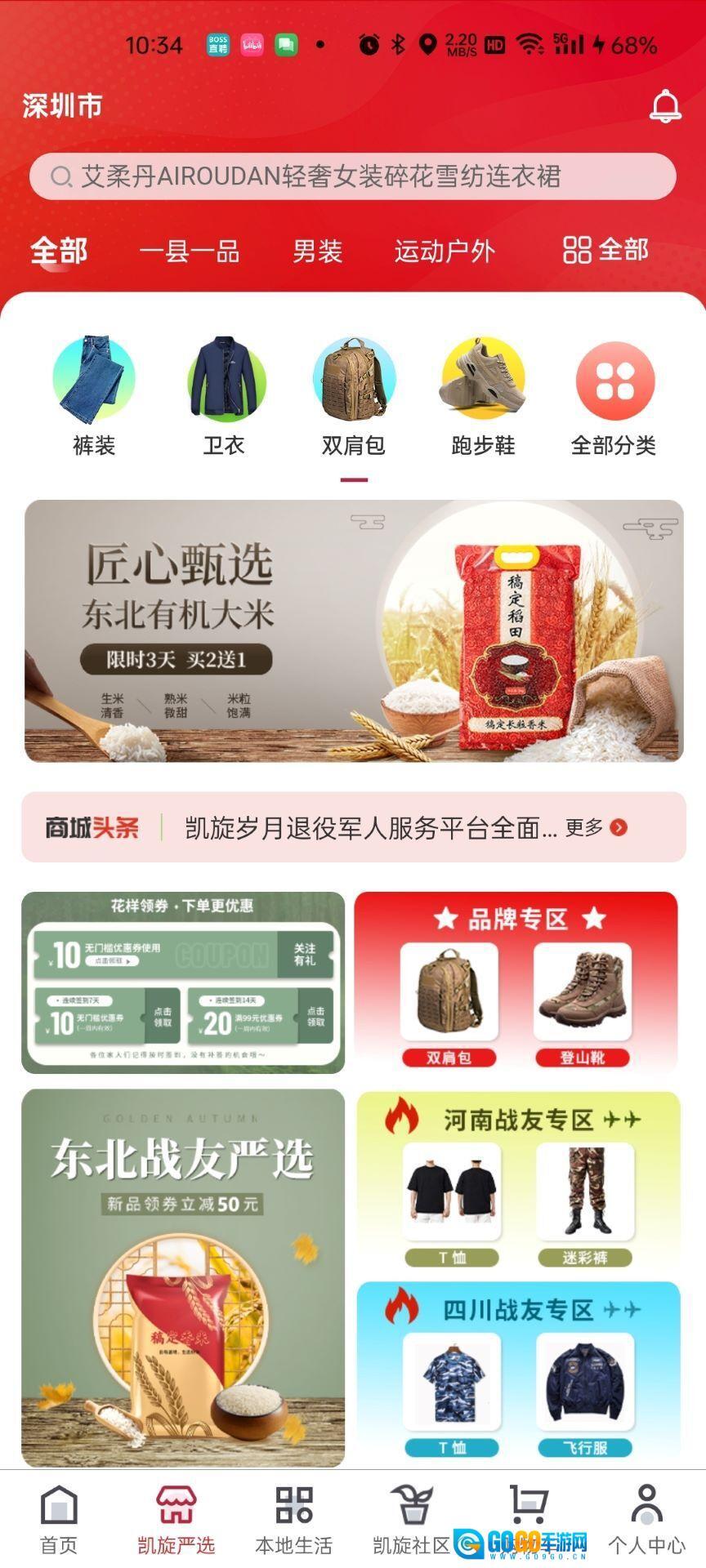Viewport: 706px width, 1568px height.
Task: Open the notifications bell
Action: tap(665, 106)
